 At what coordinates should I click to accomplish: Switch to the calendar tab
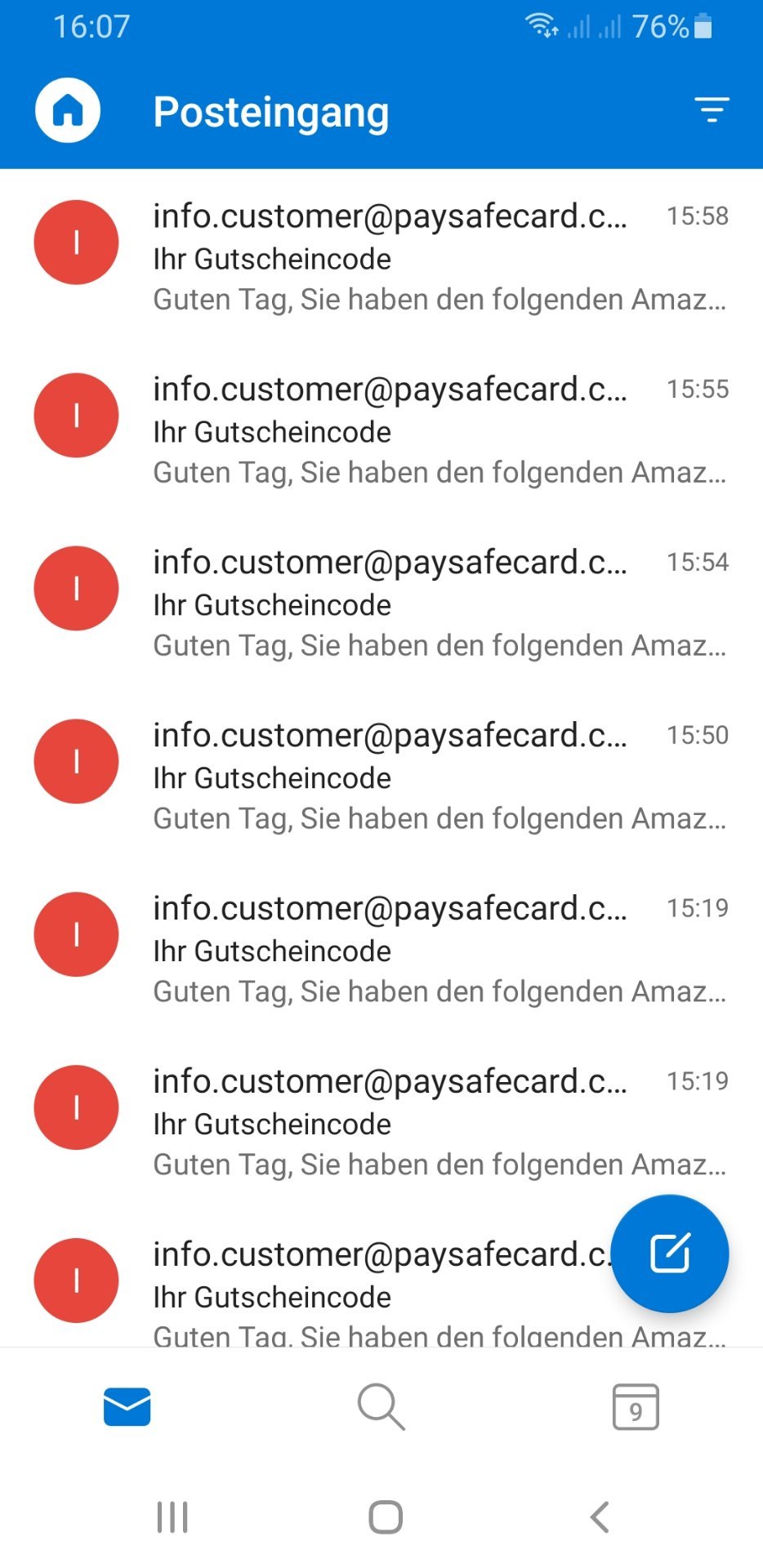(636, 1406)
